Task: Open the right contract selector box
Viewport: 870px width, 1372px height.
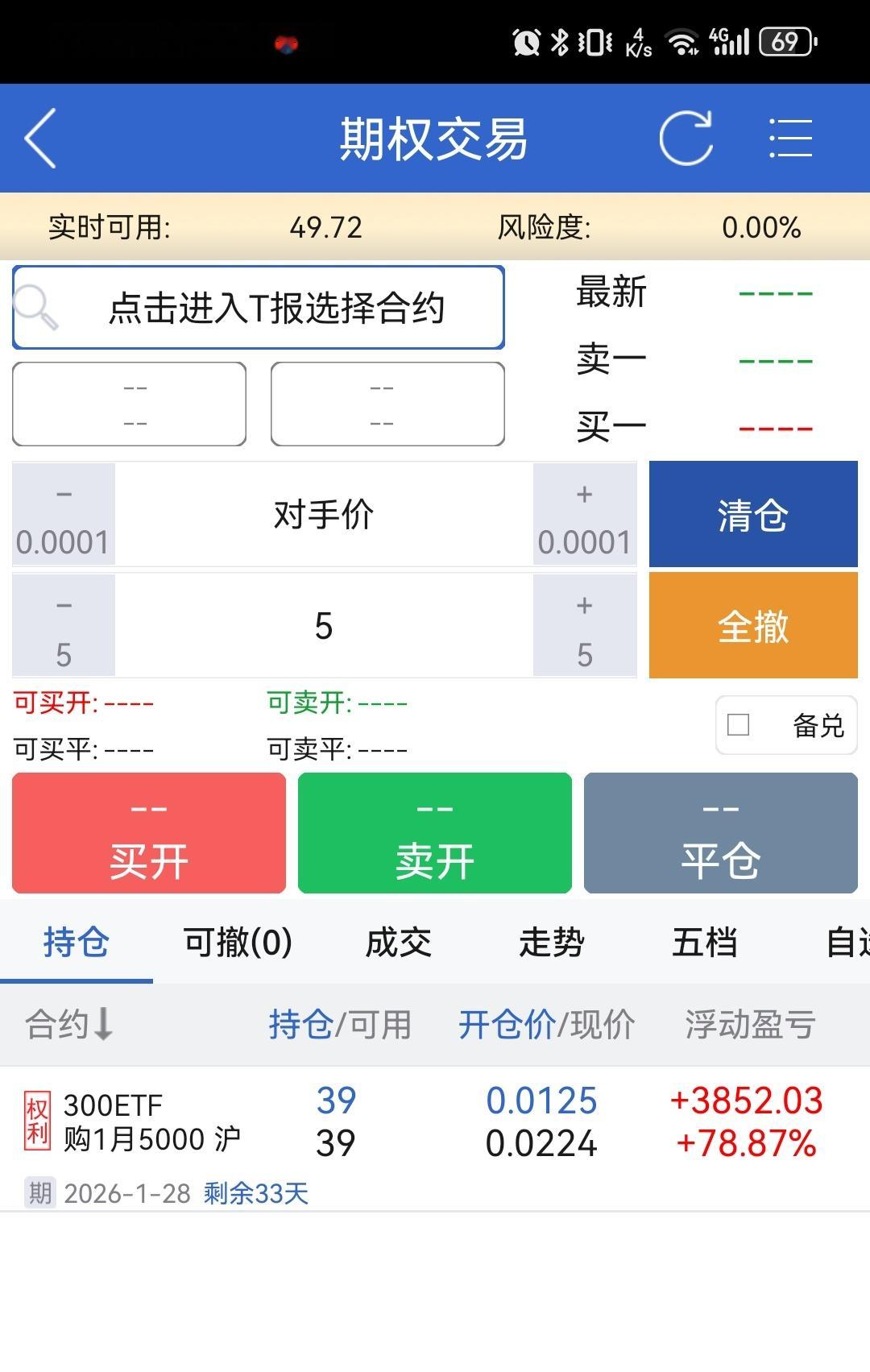Action: point(385,404)
